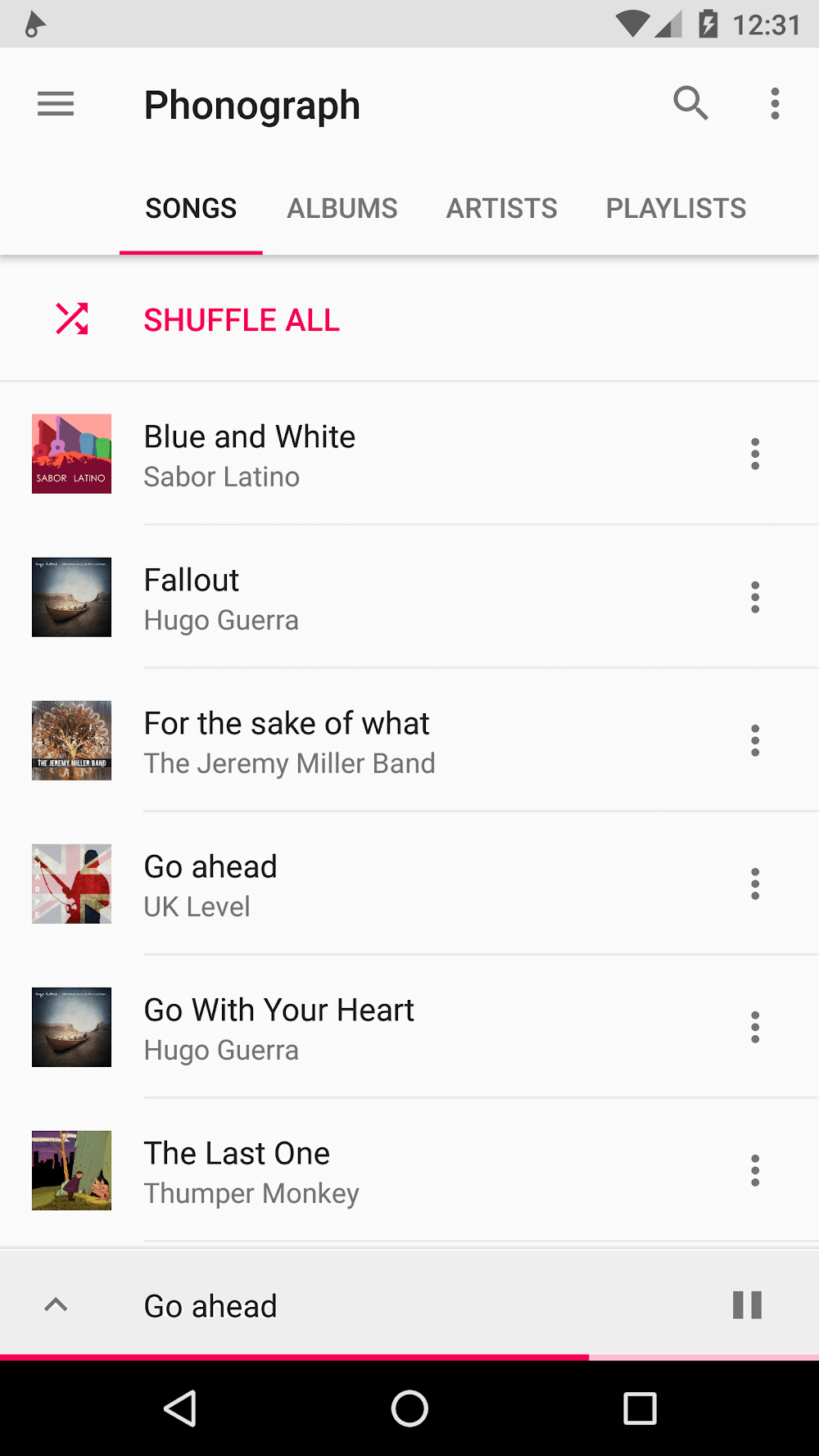This screenshot has height=1456, width=819.
Task: Open the app bar overflow menu
Action: 775,104
